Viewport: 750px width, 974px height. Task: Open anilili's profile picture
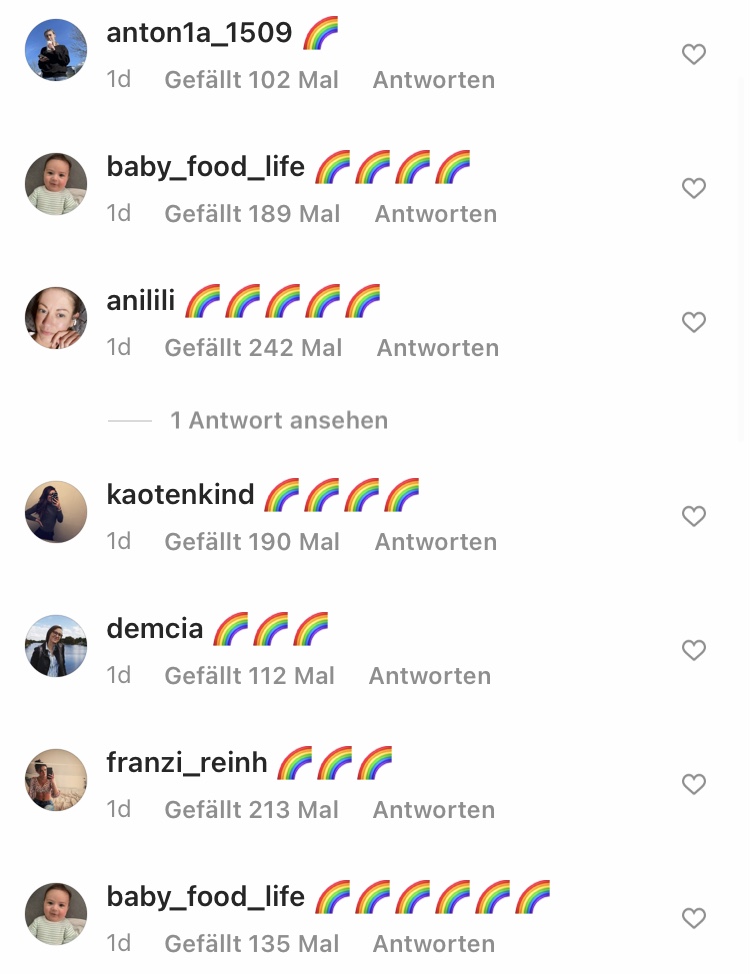[56, 318]
